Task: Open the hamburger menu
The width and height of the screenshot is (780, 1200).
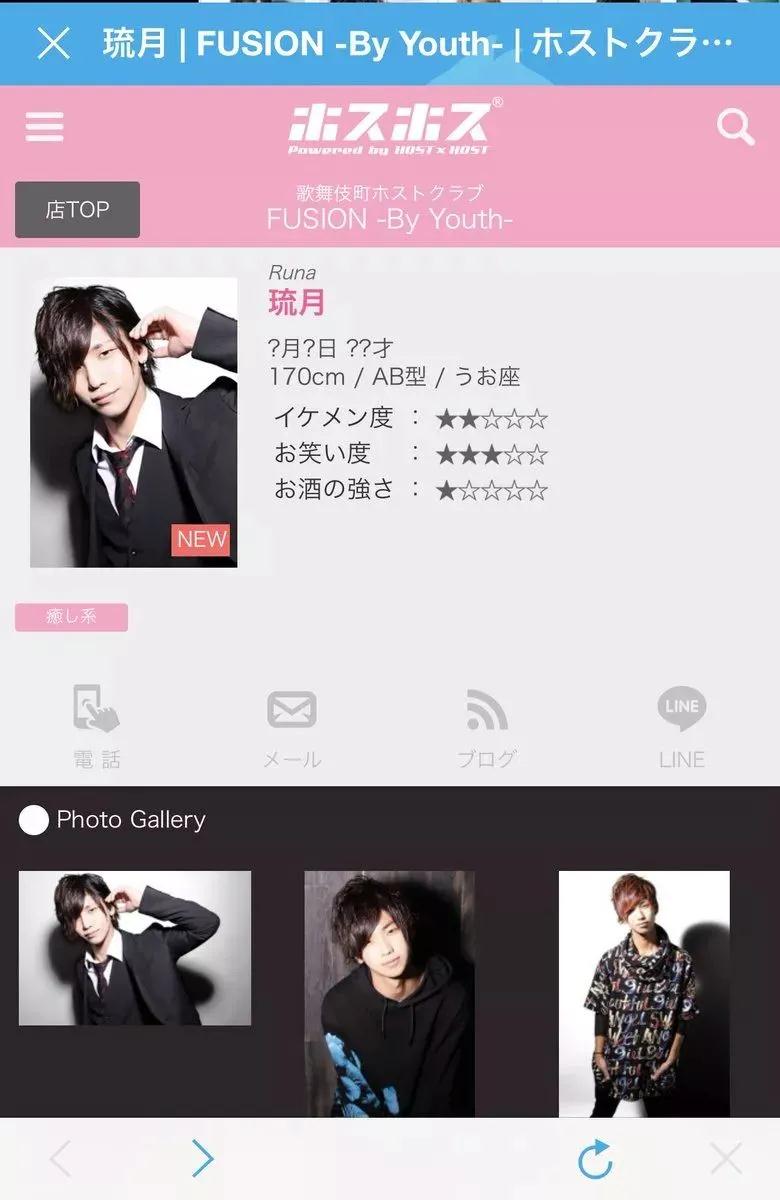Action: (x=44, y=127)
